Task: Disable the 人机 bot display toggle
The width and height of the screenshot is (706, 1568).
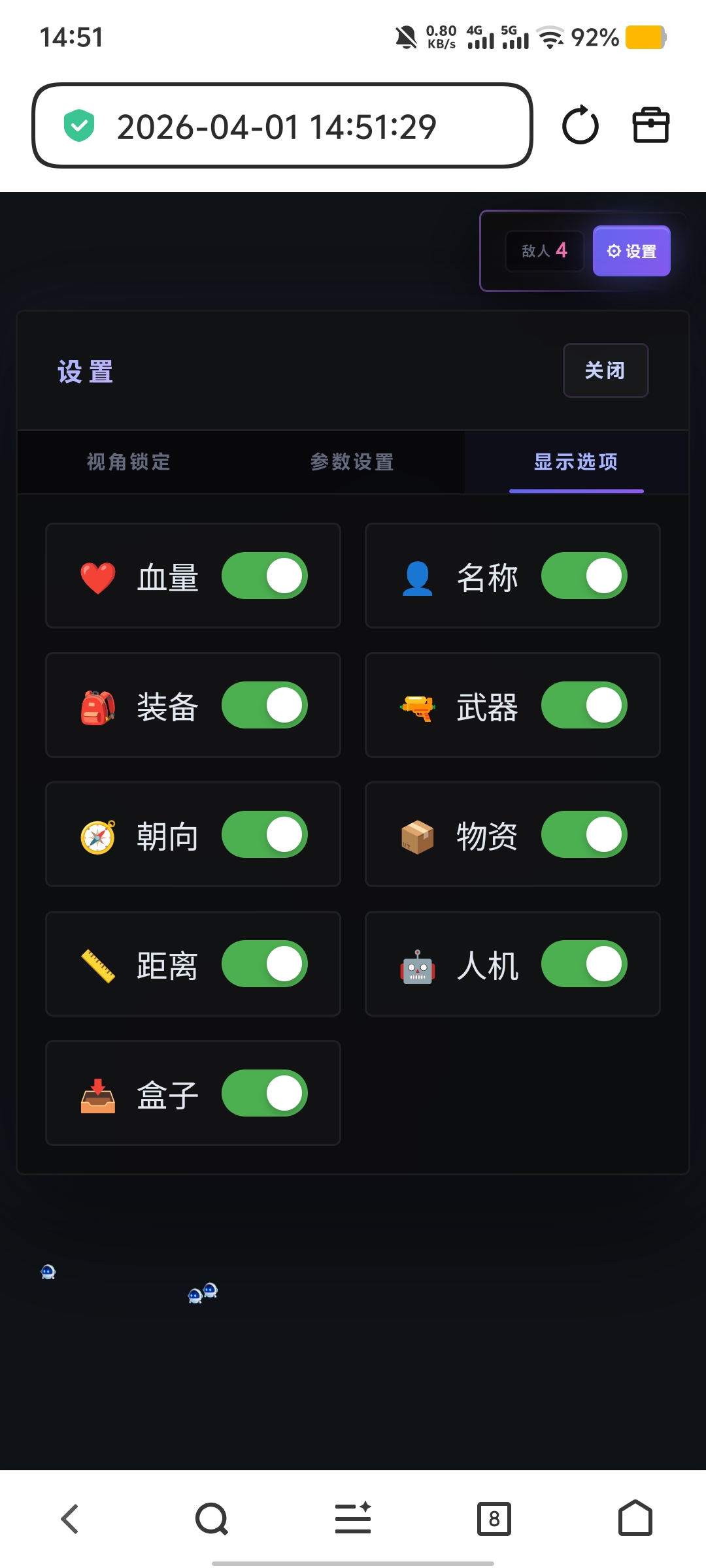Action: 584,964
